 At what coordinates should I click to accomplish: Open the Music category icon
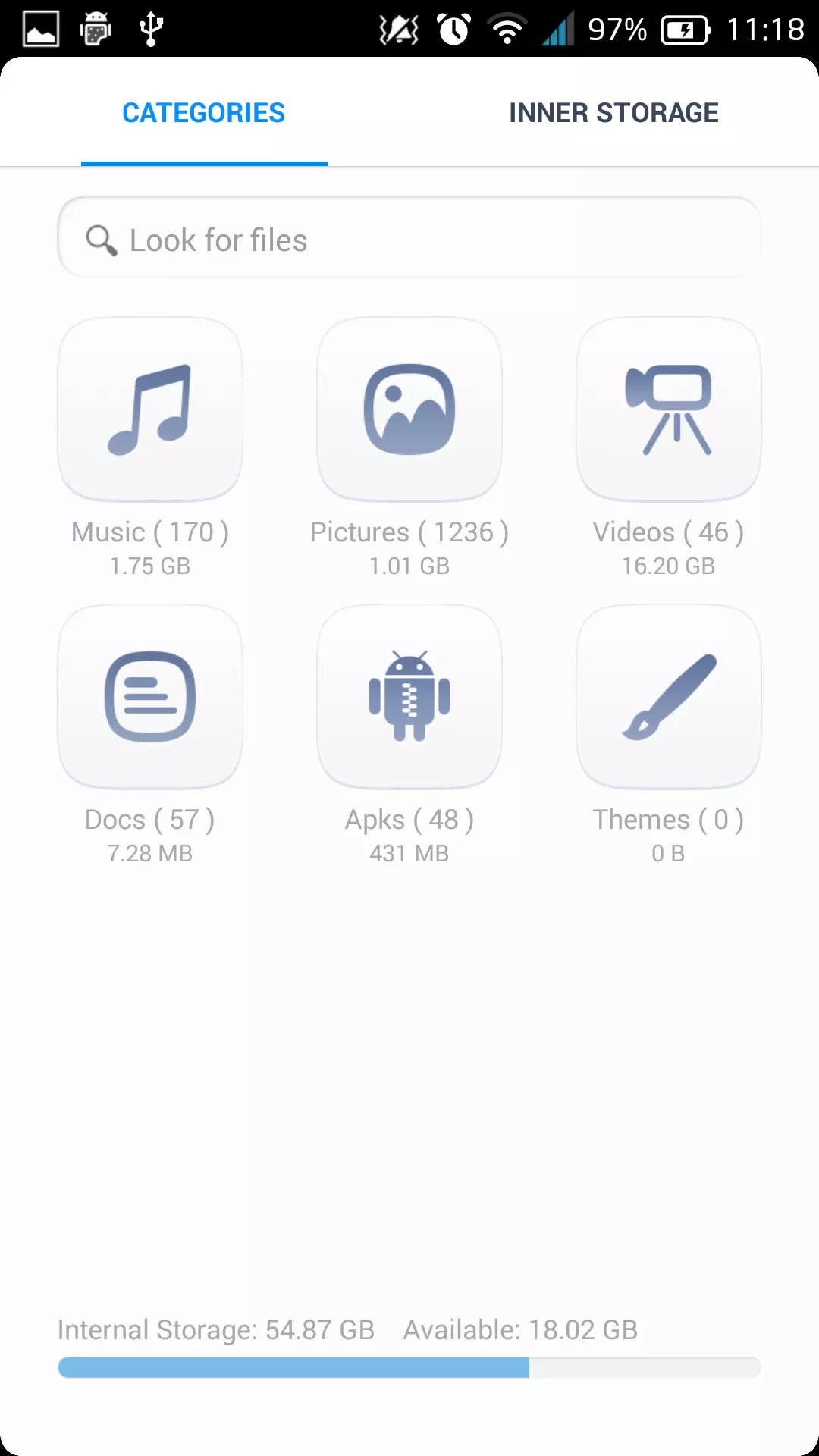tap(149, 409)
